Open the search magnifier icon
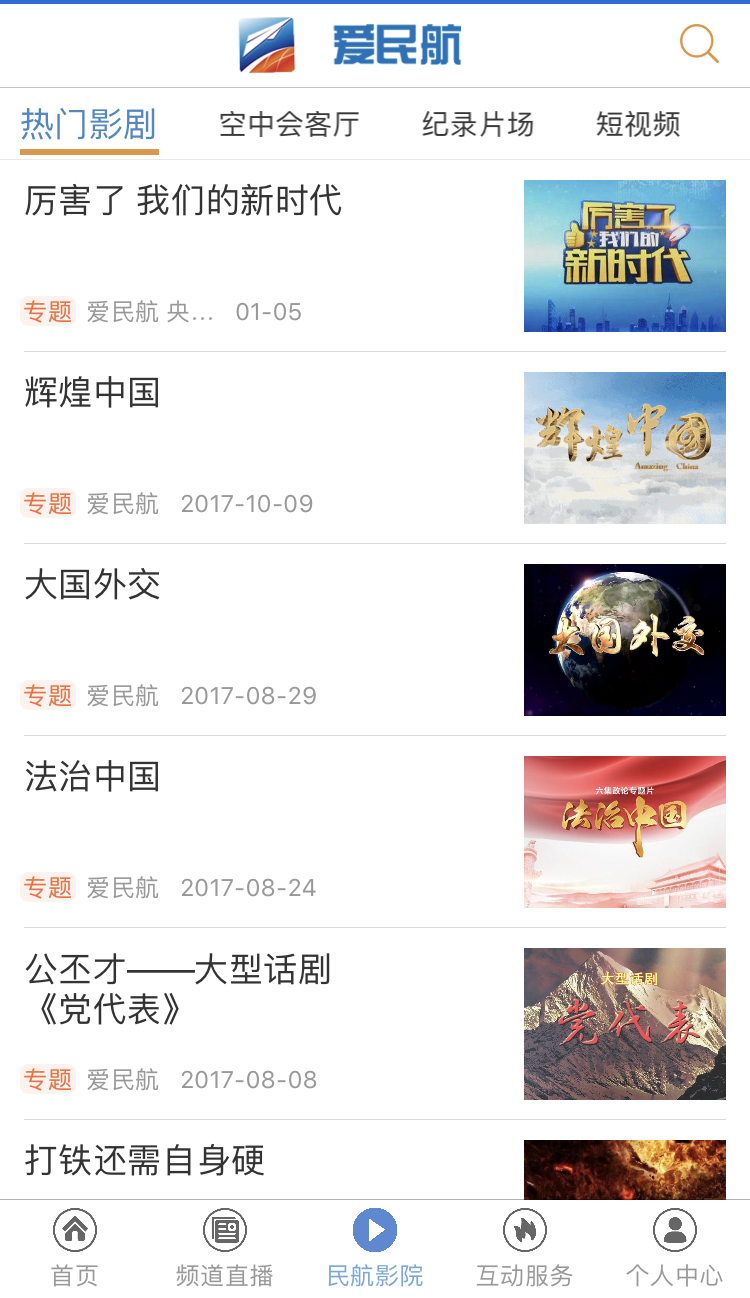750x1298 pixels. pos(698,44)
